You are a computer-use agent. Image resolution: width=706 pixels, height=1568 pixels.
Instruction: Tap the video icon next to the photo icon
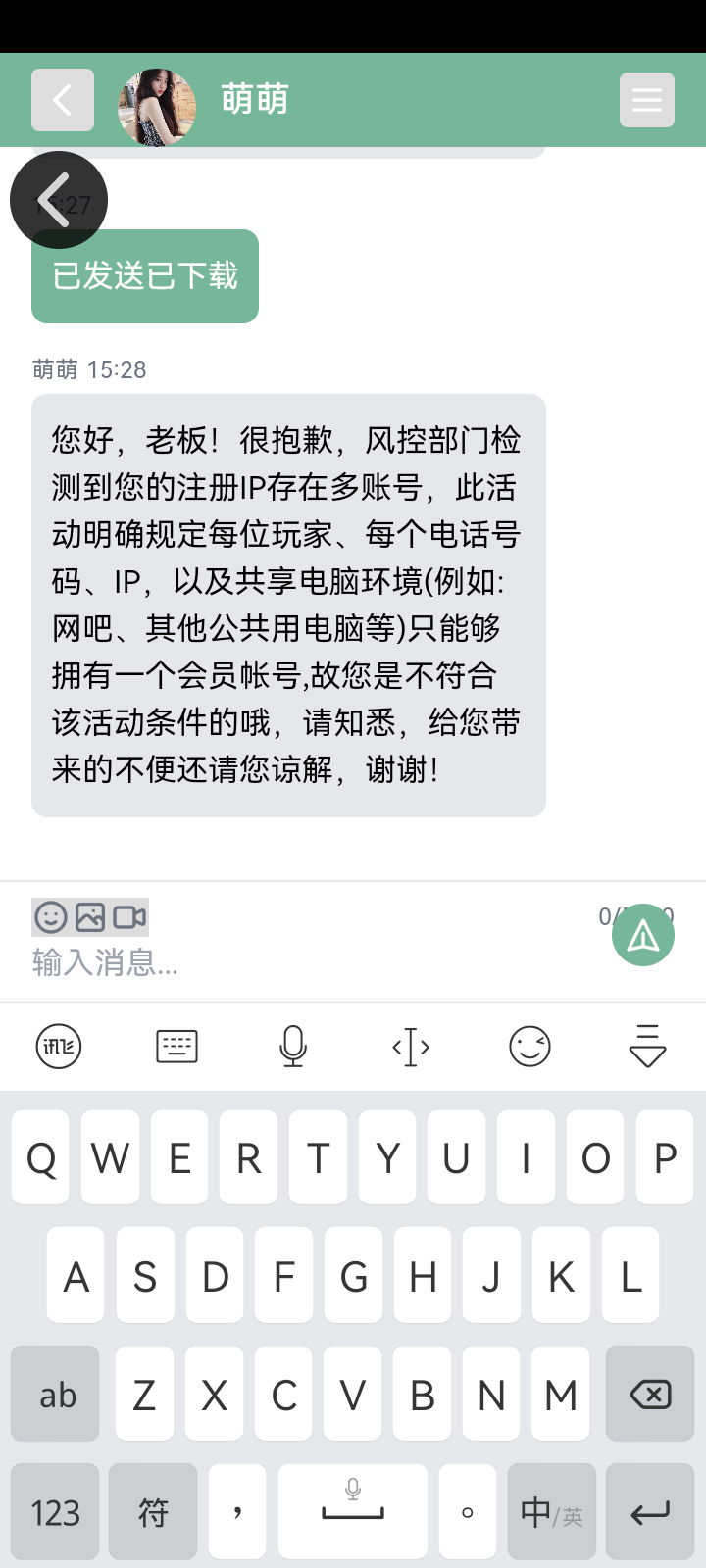coord(130,917)
